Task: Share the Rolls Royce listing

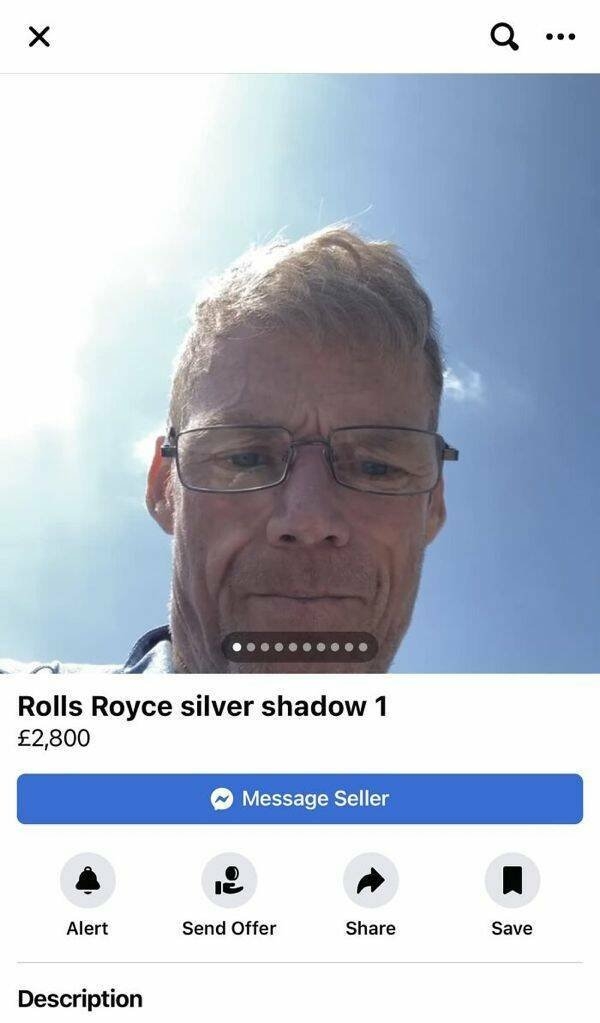Action: [x=370, y=881]
